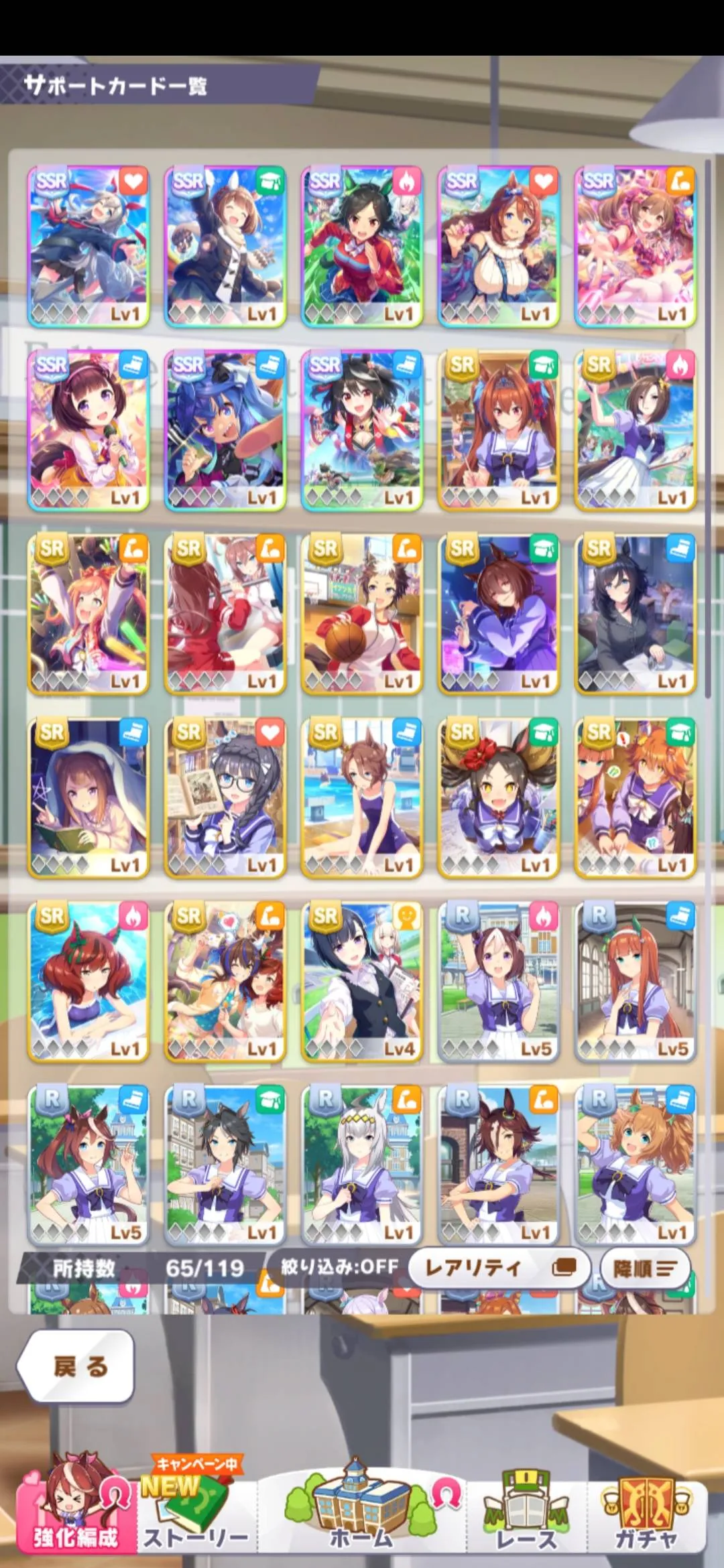The width and height of the screenshot is (724, 1568).
Task: Select the SSR card of girl holding microphone
Action: (x=88, y=430)
